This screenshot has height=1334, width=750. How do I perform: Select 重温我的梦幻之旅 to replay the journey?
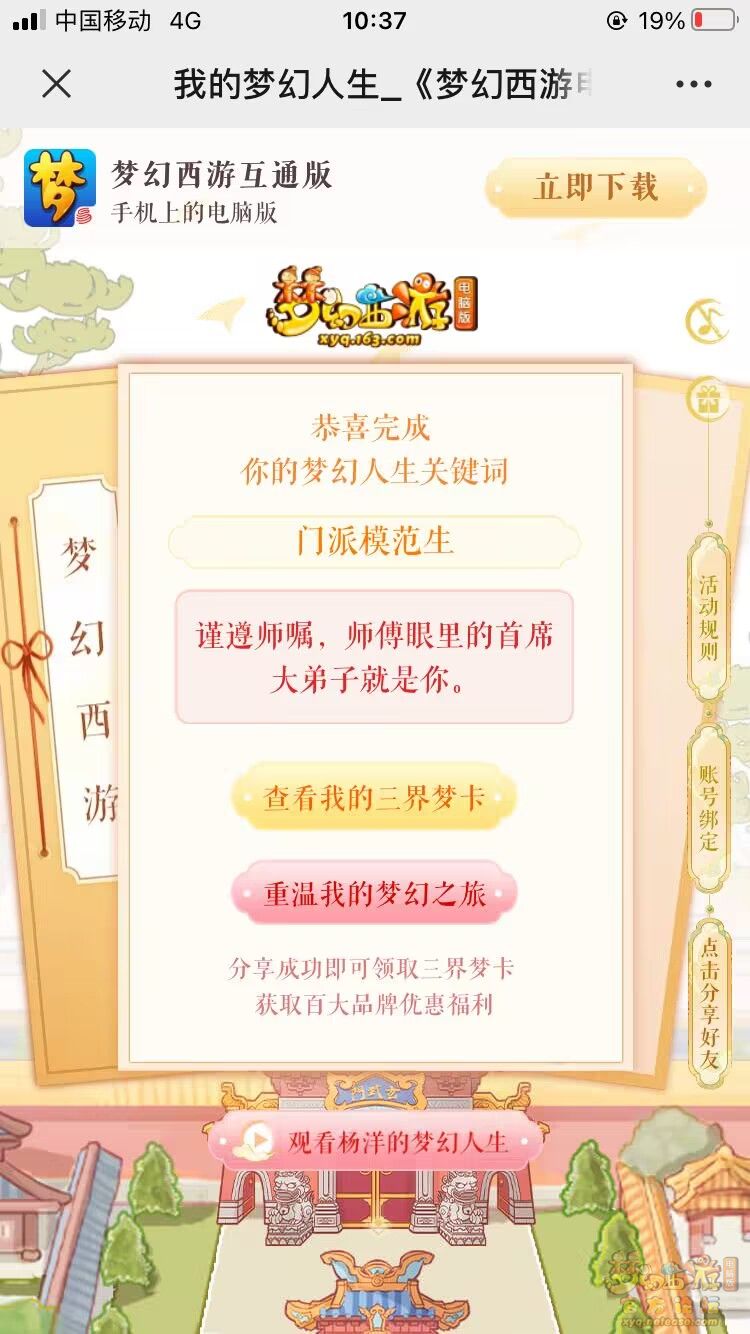tap(374, 893)
